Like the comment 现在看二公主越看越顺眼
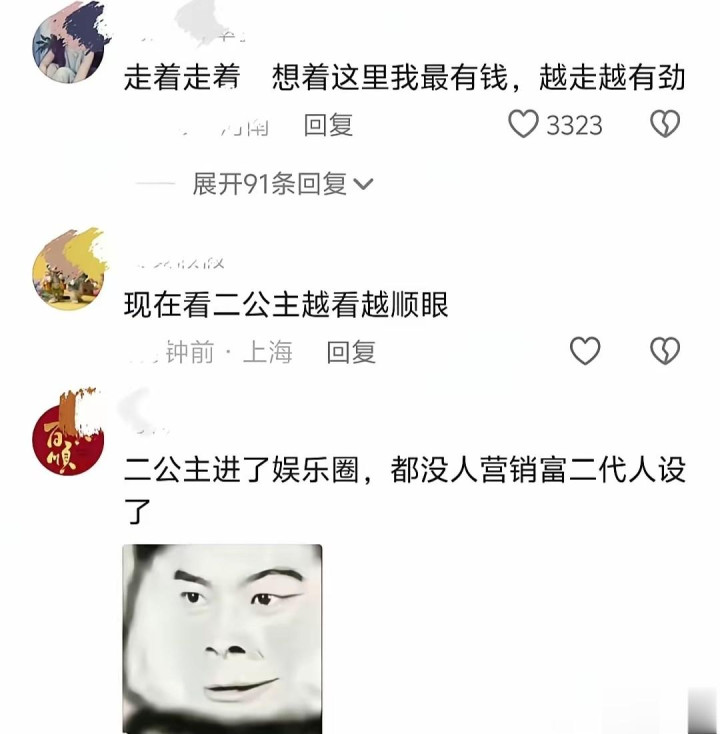Screen dimensions: 720x734 [x=585, y=351]
